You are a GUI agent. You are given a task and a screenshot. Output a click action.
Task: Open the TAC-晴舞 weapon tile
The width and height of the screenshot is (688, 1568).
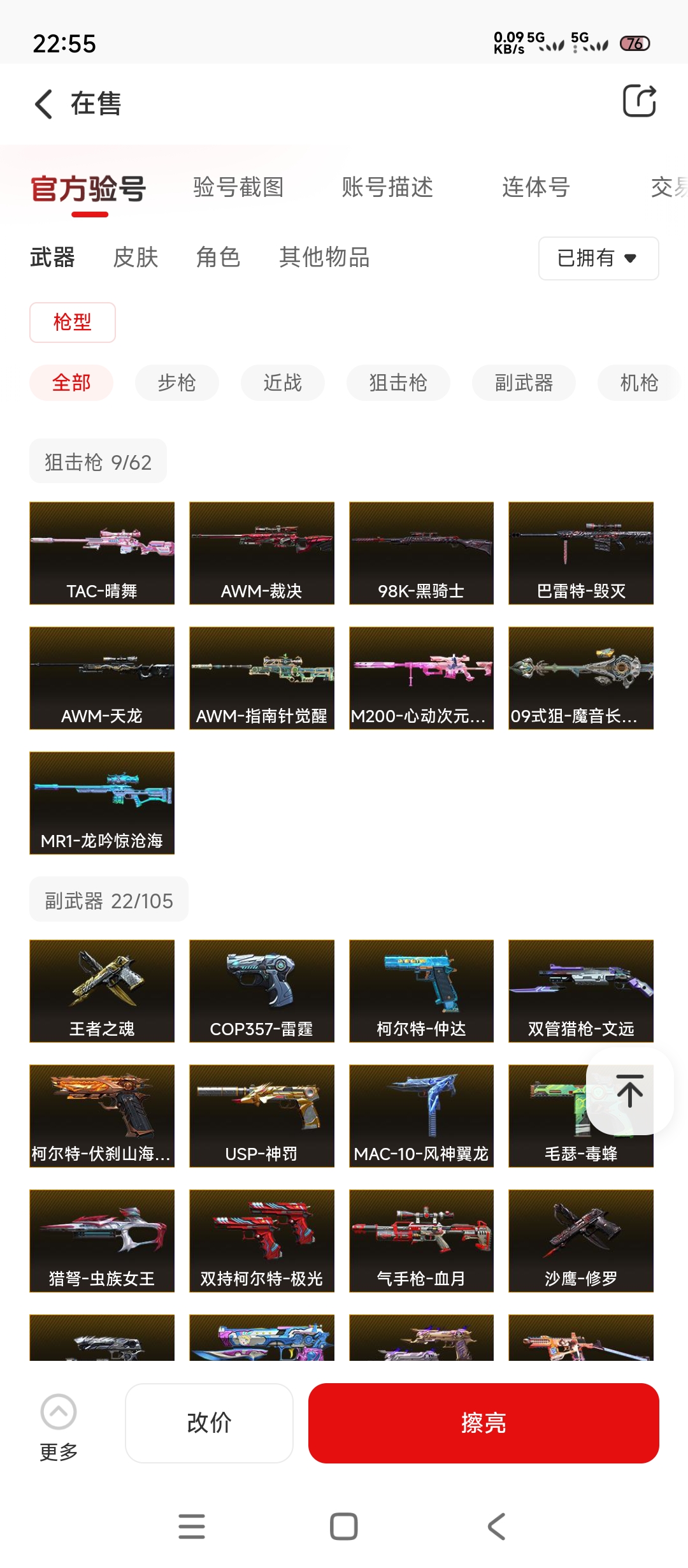coord(102,553)
